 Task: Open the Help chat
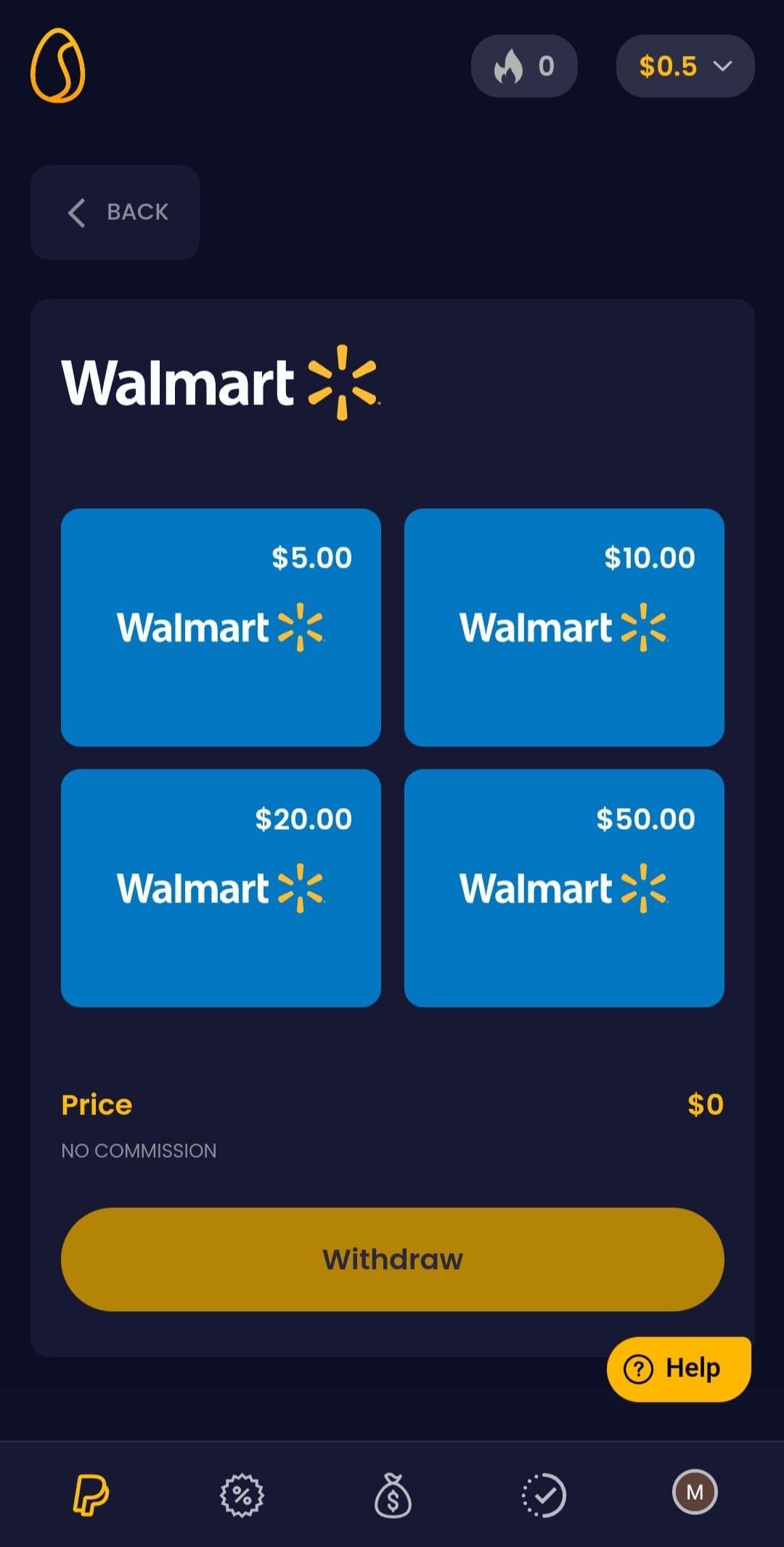click(x=679, y=1368)
